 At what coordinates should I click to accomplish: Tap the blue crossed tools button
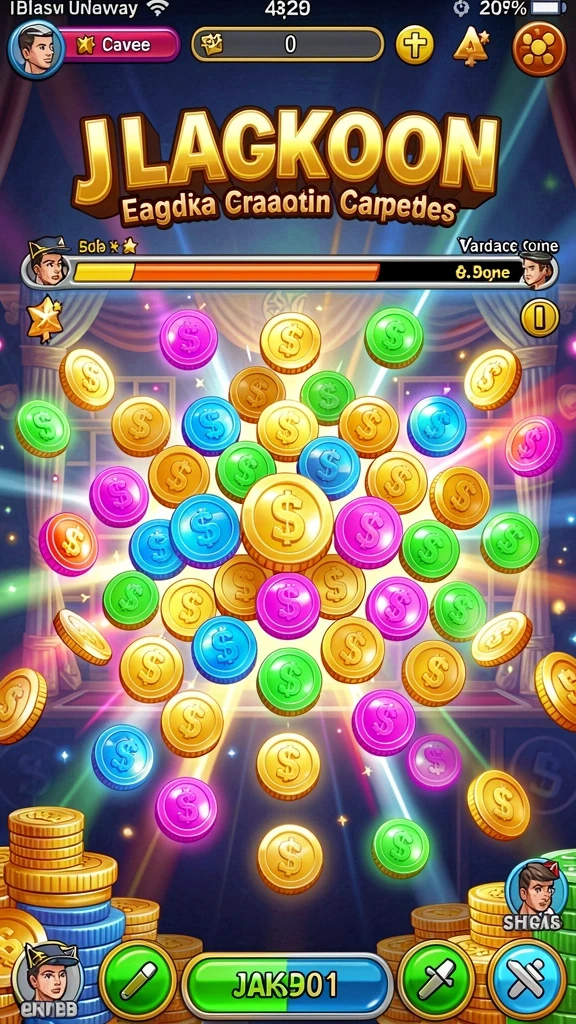coord(527,981)
